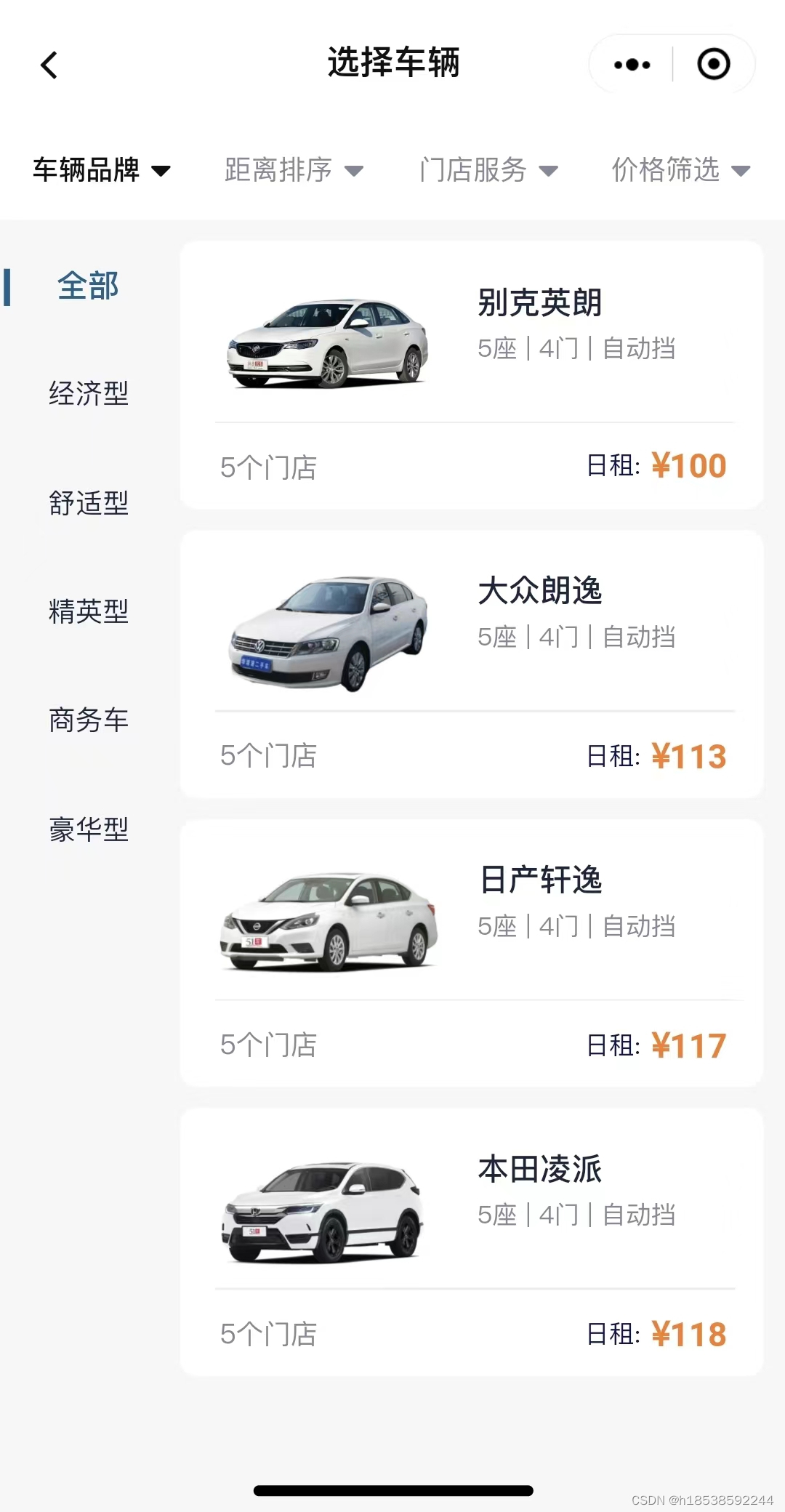Open the mini program more options menu
The width and height of the screenshot is (785, 1512).
point(632,65)
